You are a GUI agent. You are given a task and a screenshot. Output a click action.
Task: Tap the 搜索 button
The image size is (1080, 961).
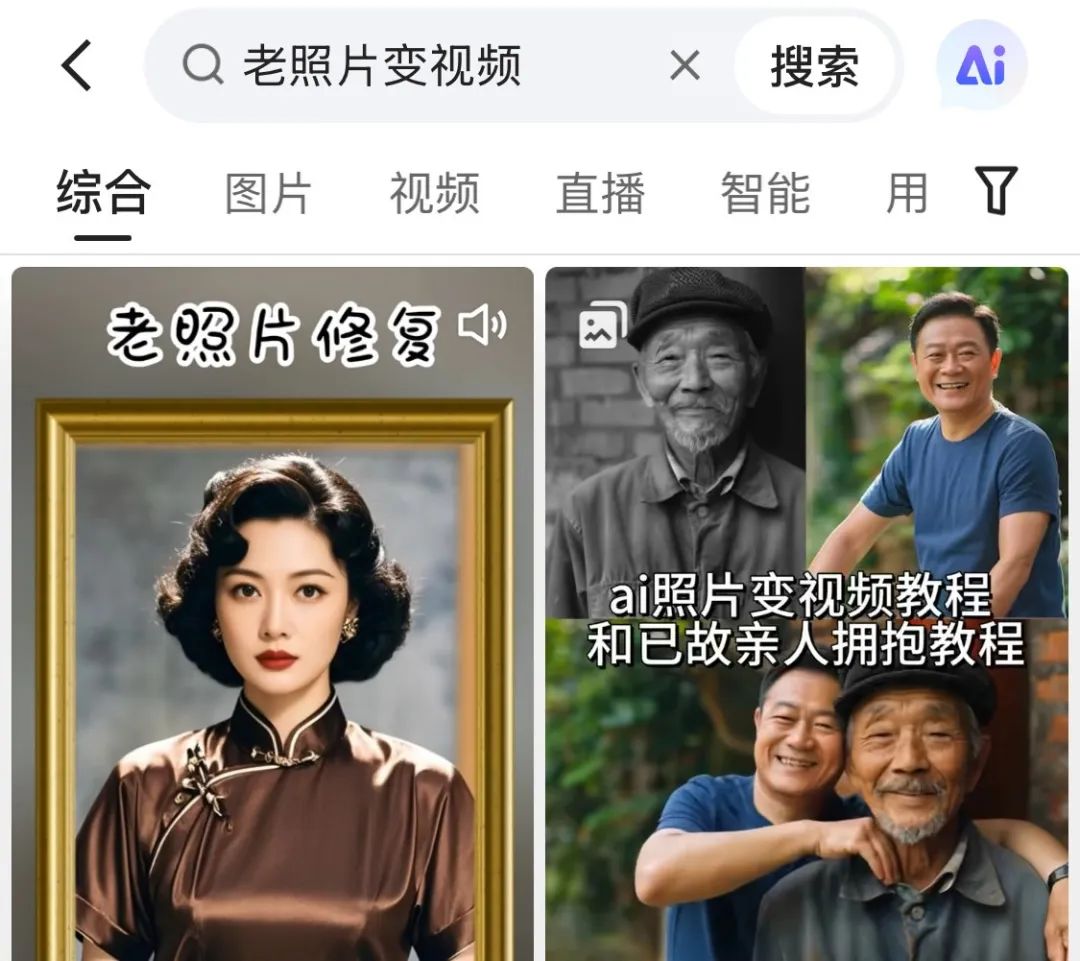(x=814, y=67)
